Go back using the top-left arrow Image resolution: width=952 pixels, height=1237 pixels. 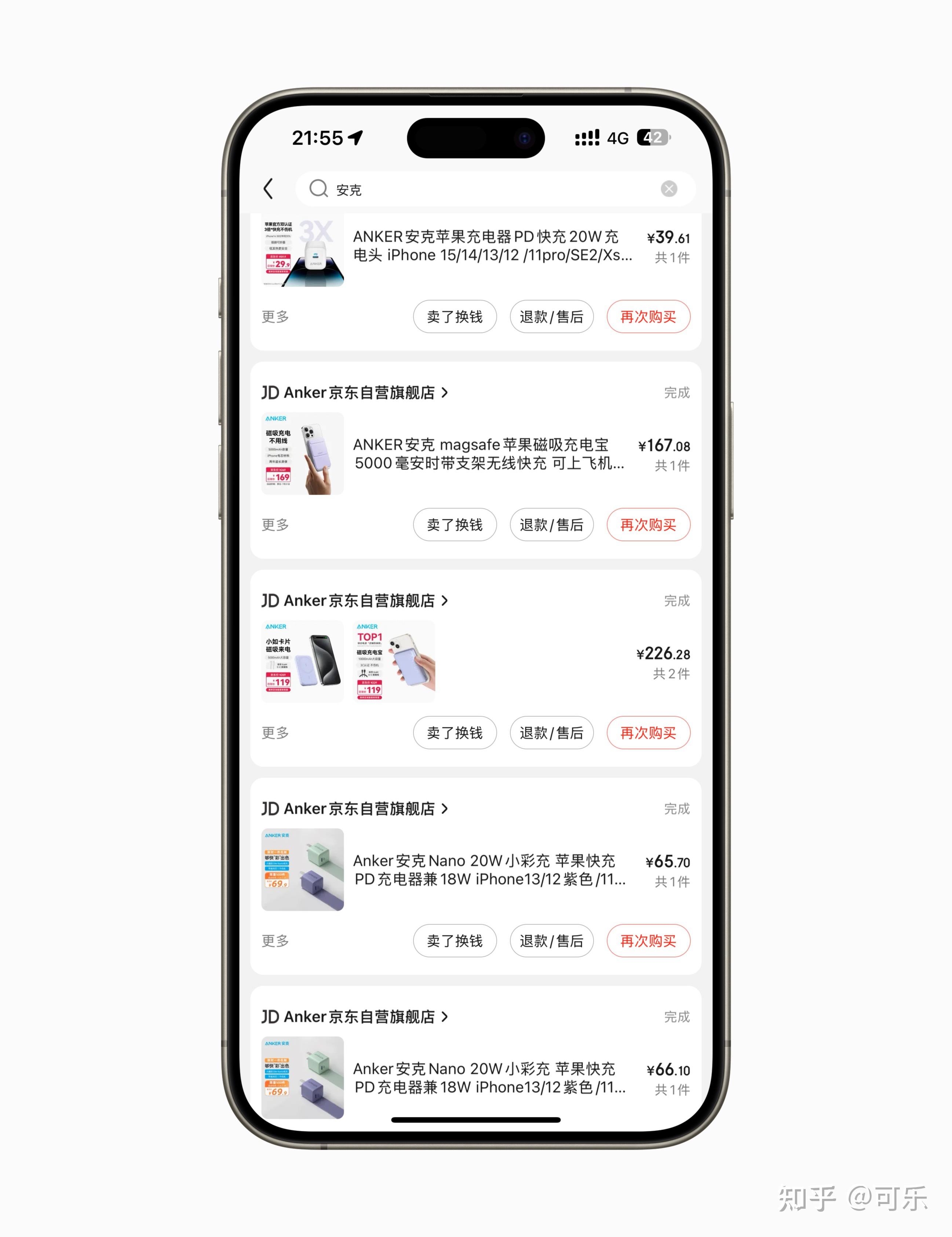pos(269,189)
